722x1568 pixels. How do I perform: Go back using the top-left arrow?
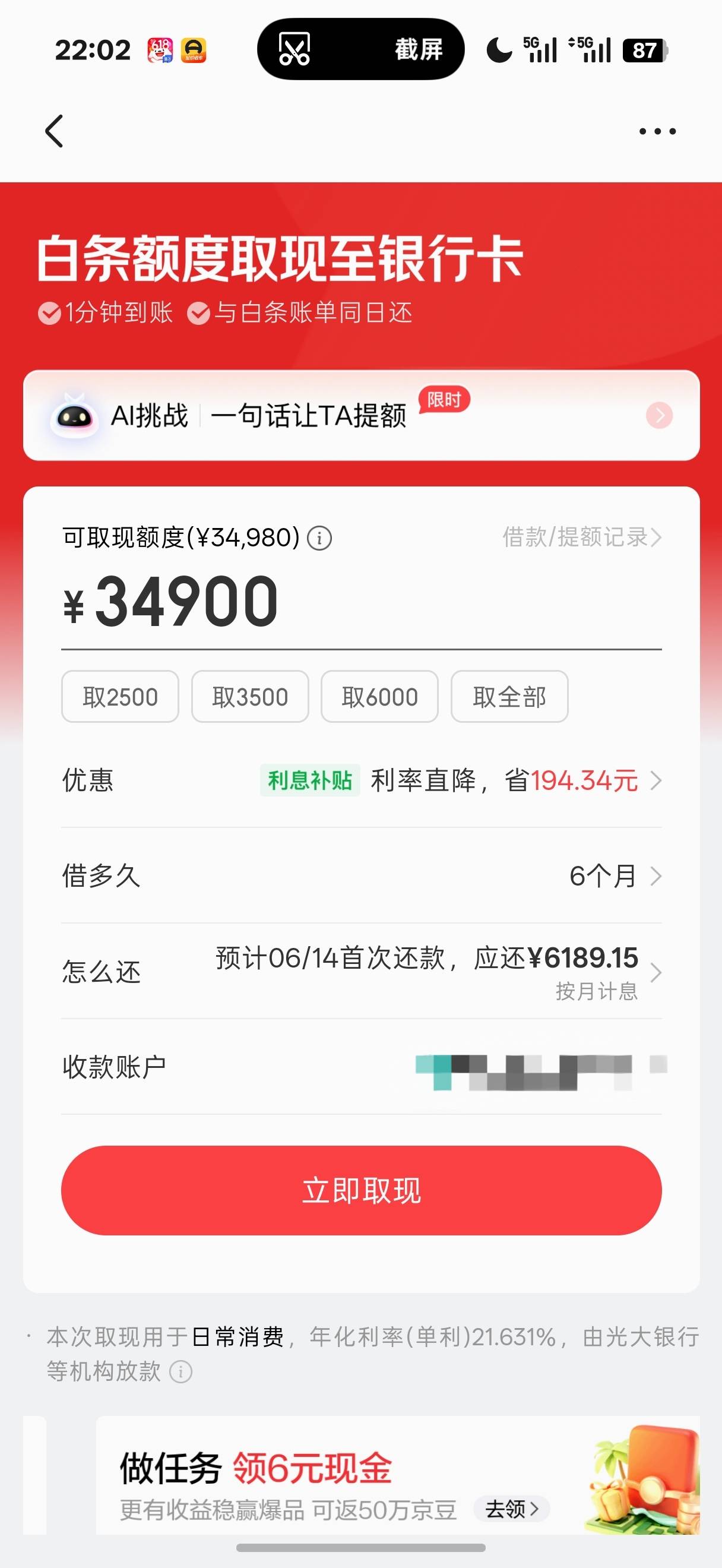pos(54,131)
